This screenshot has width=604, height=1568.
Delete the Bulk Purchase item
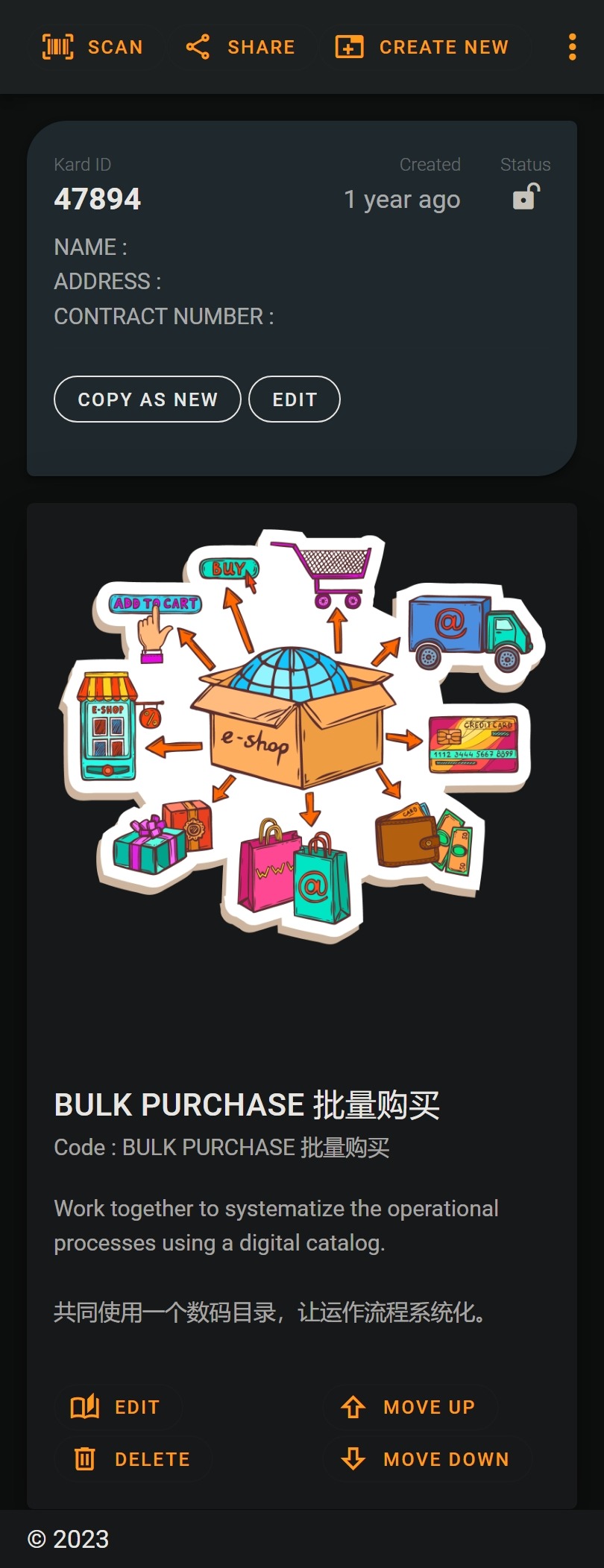coord(132,1459)
